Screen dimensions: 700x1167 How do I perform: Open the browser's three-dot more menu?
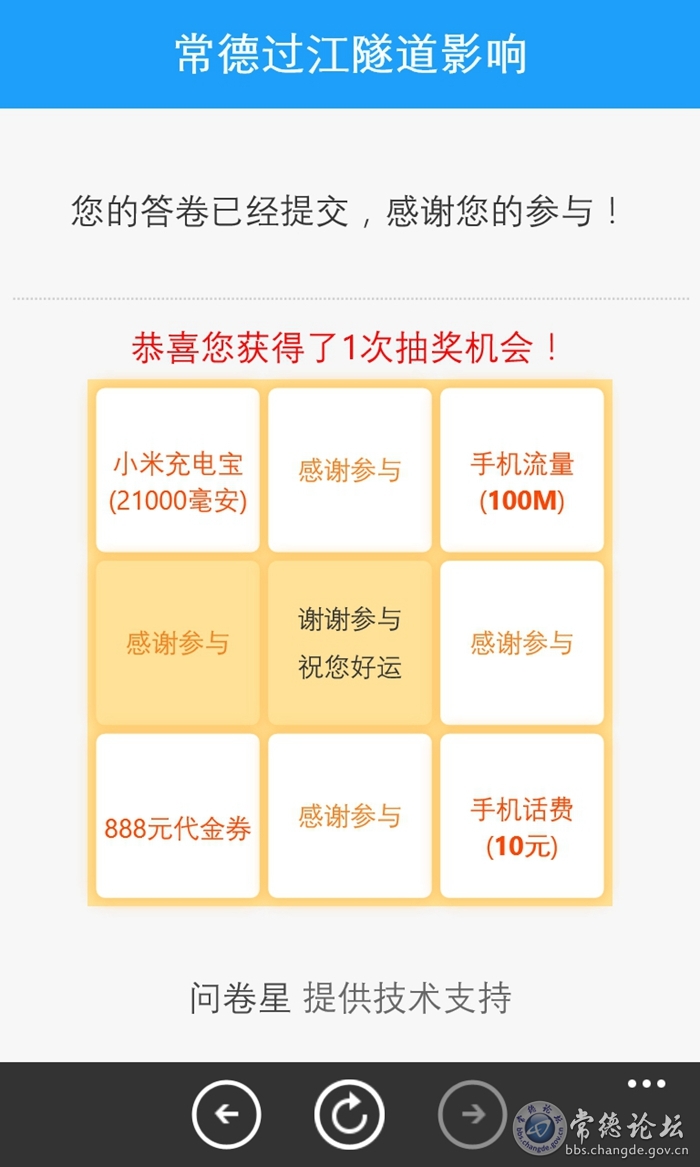click(x=646, y=1084)
